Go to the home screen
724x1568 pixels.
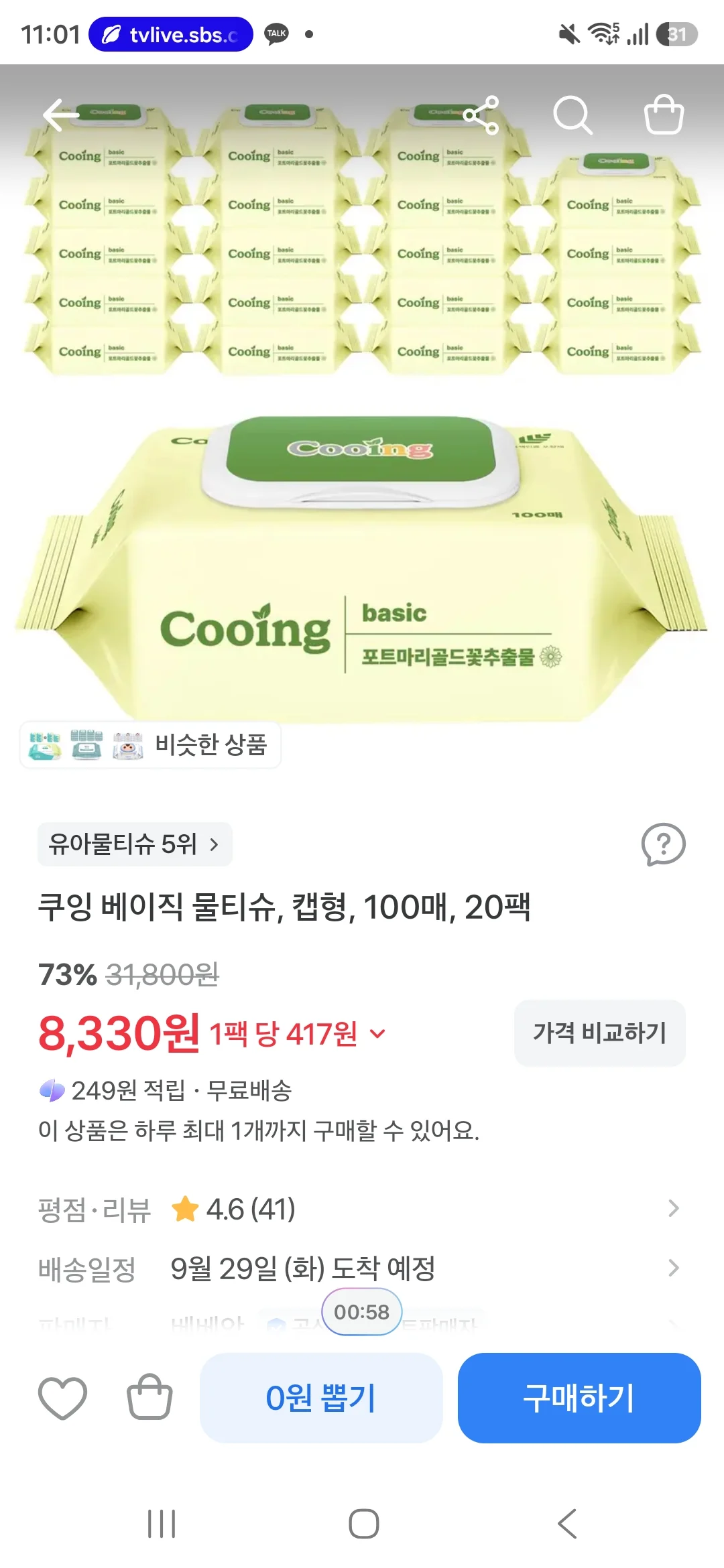364,1524
